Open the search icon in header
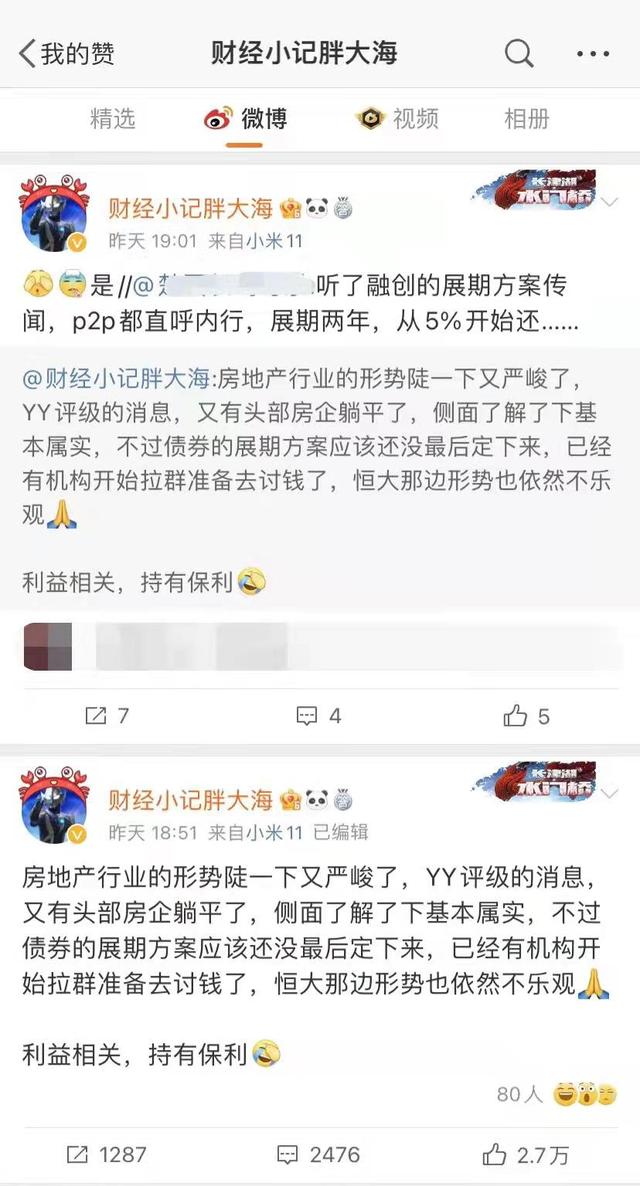This screenshot has height=1186, width=640. click(x=518, y=53)
